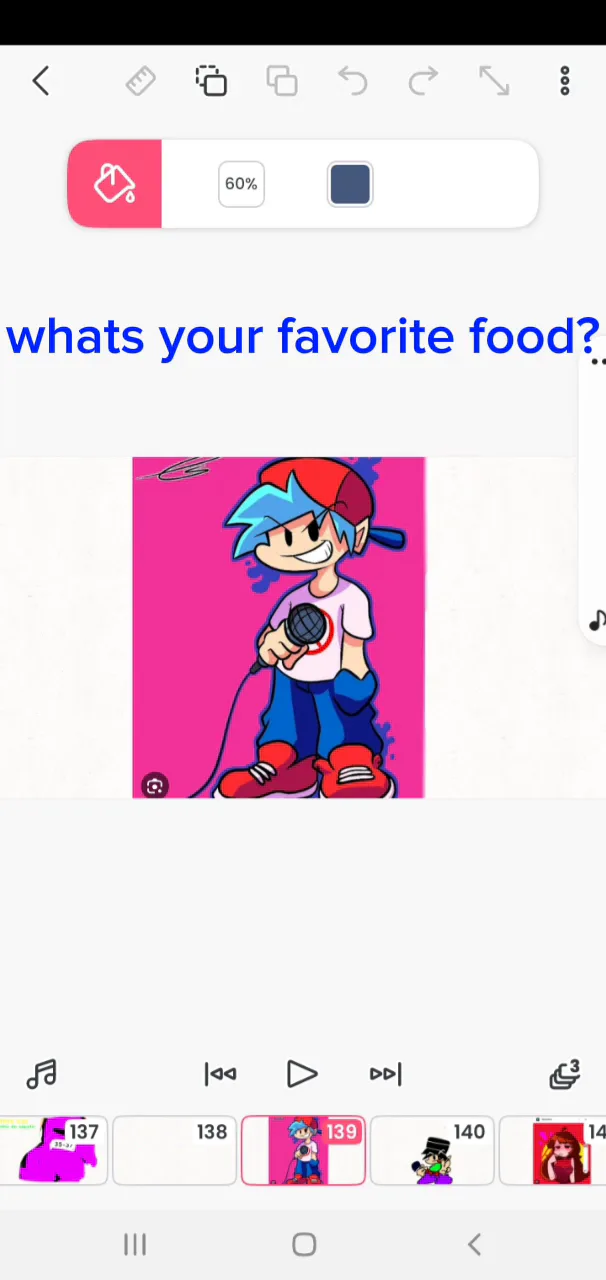Open the blue color swatch

(x=350, y=184)
